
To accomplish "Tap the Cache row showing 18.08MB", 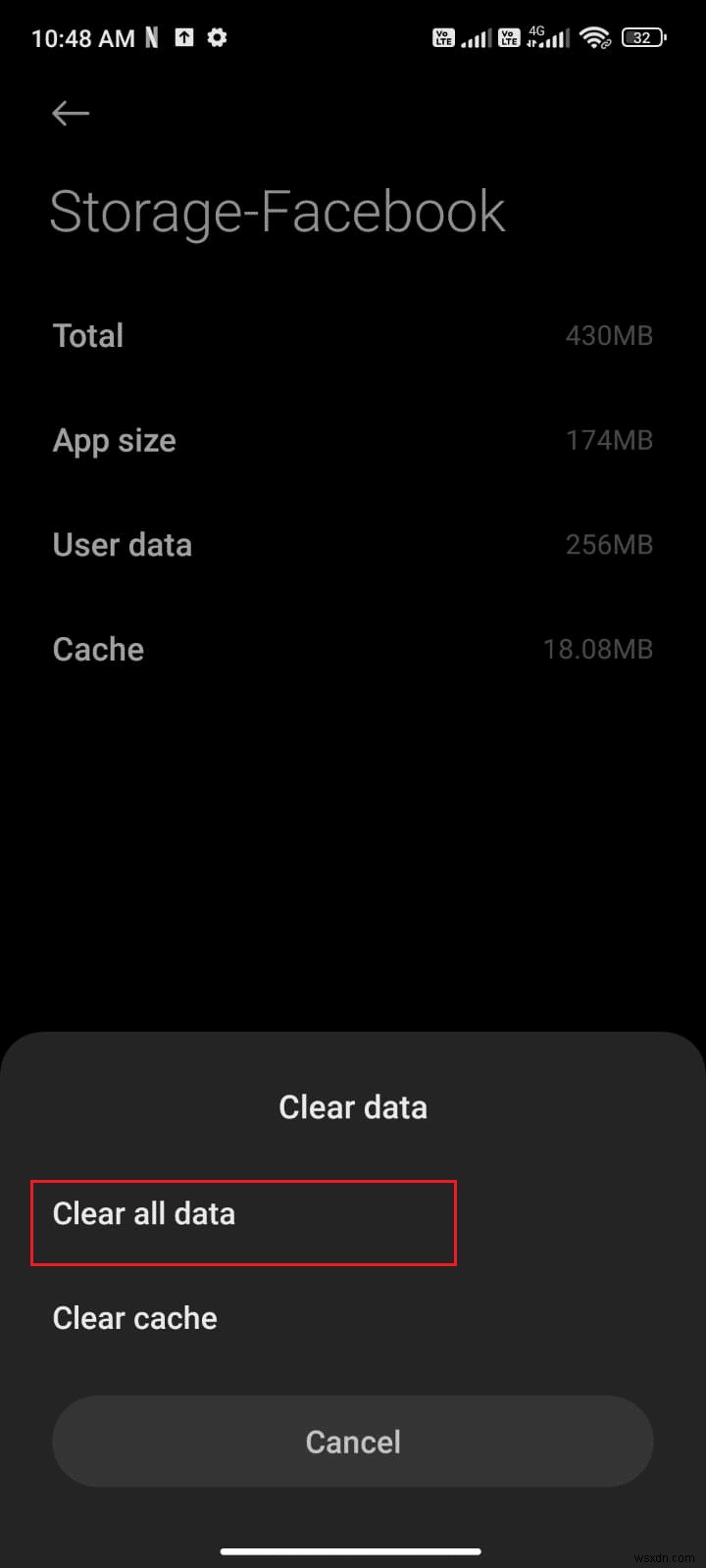I will 353,649.
